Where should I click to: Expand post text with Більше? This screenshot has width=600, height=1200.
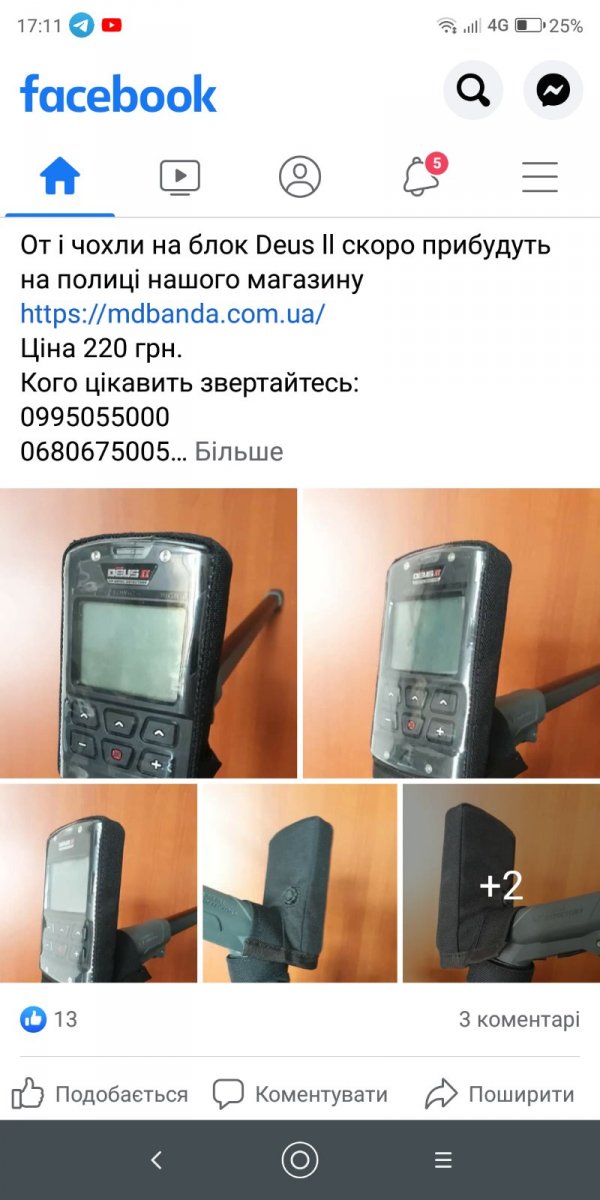click(x=239, y=452)
